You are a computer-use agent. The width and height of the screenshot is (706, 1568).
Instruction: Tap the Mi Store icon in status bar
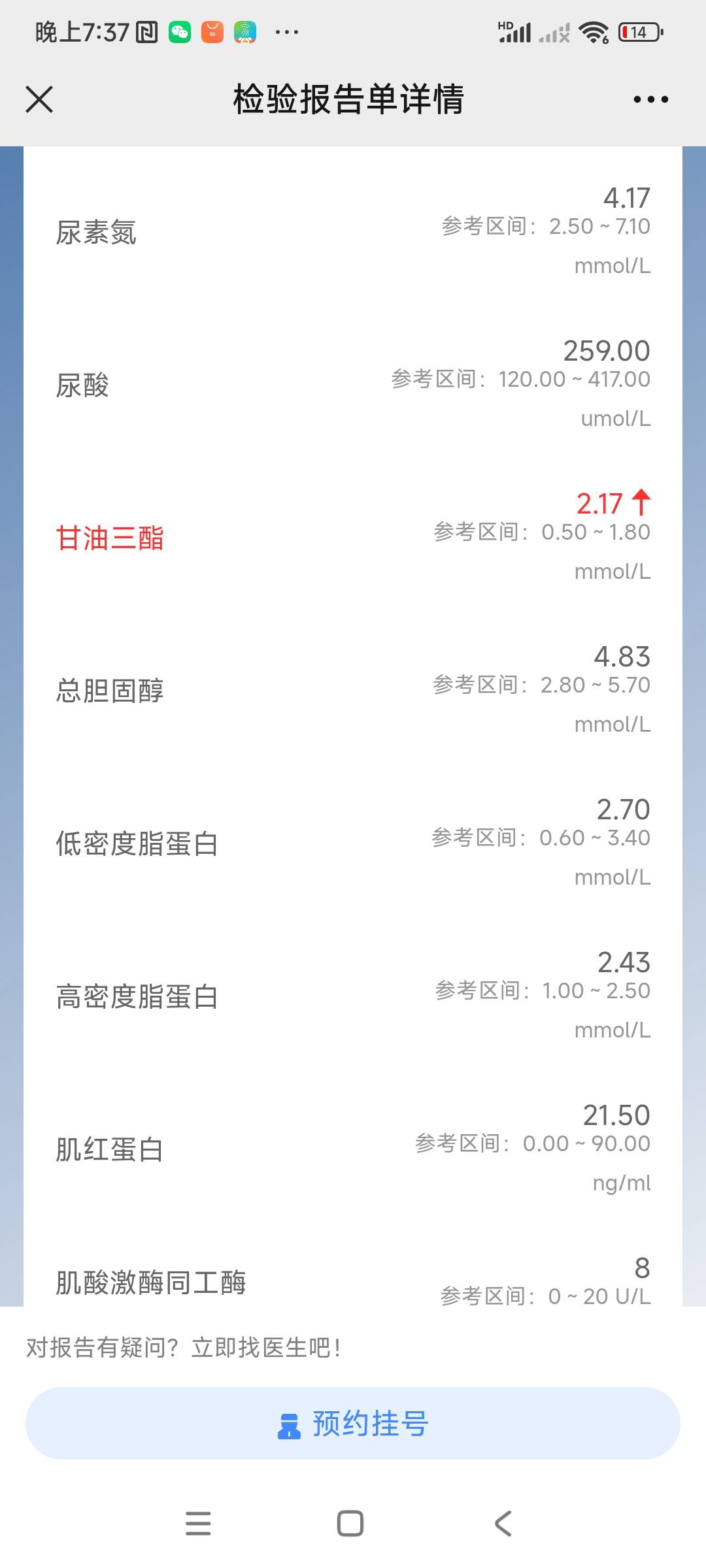coord(211,31)
